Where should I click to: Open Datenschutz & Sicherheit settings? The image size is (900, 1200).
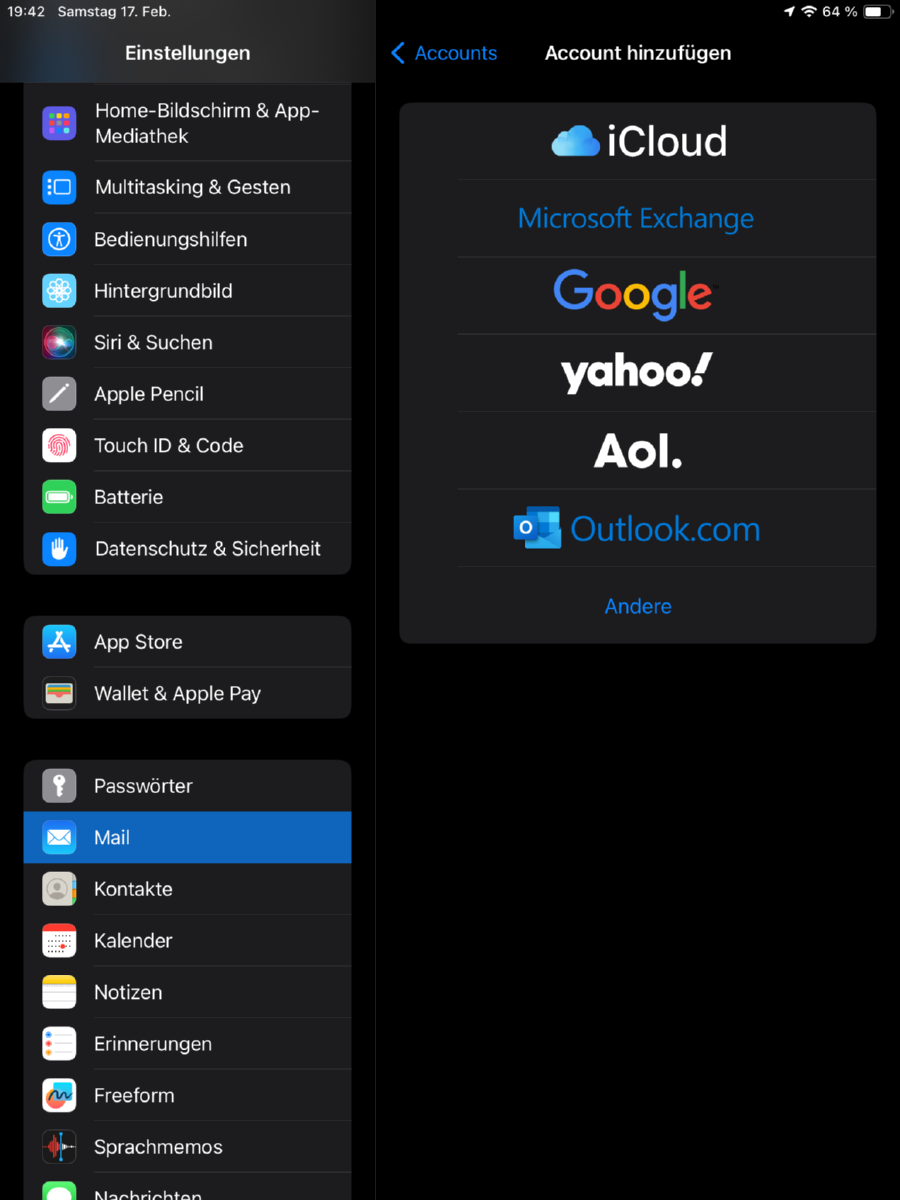[207, 548]
